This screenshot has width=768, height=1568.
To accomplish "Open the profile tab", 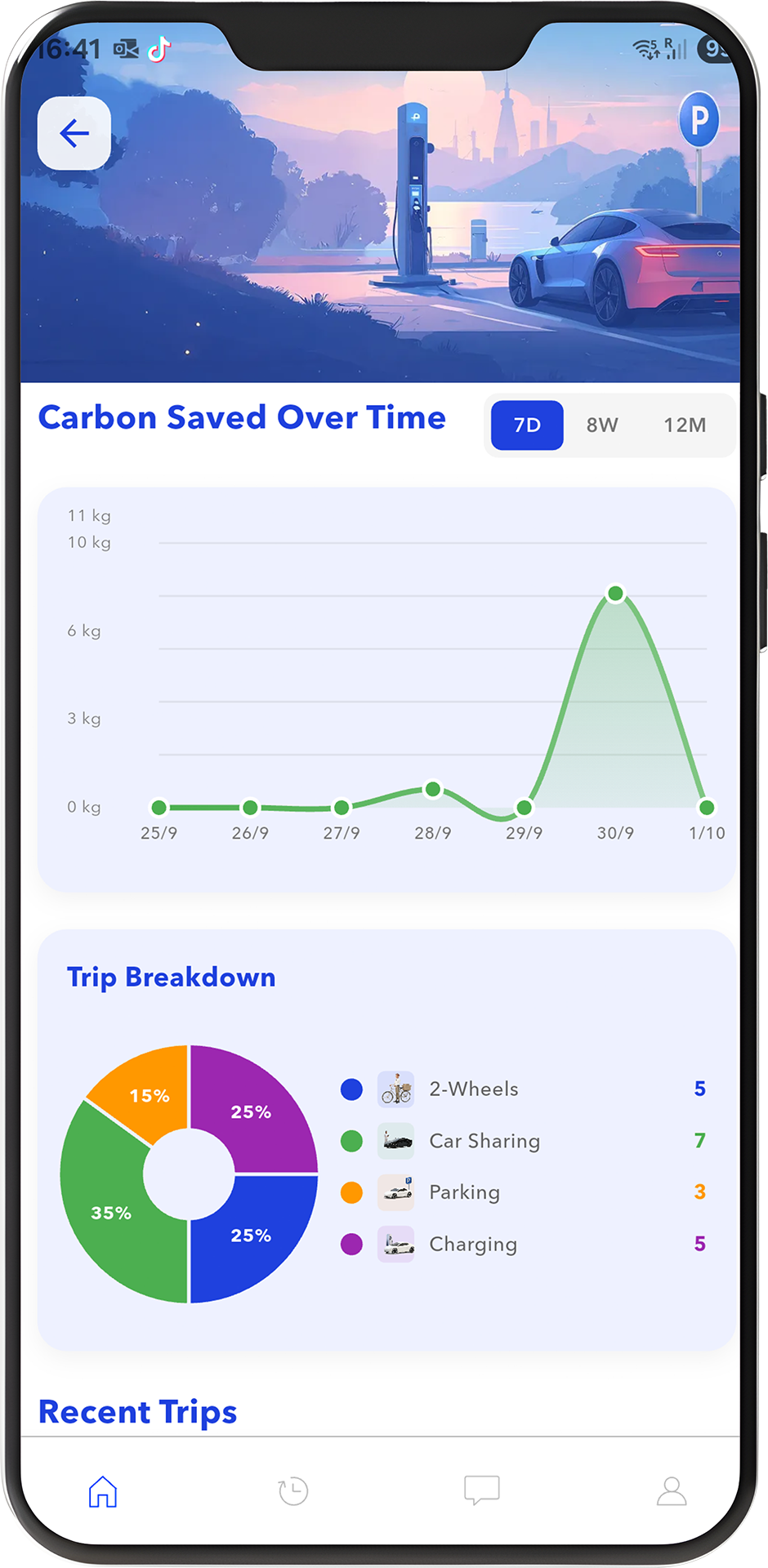I will pos(672,1491).
